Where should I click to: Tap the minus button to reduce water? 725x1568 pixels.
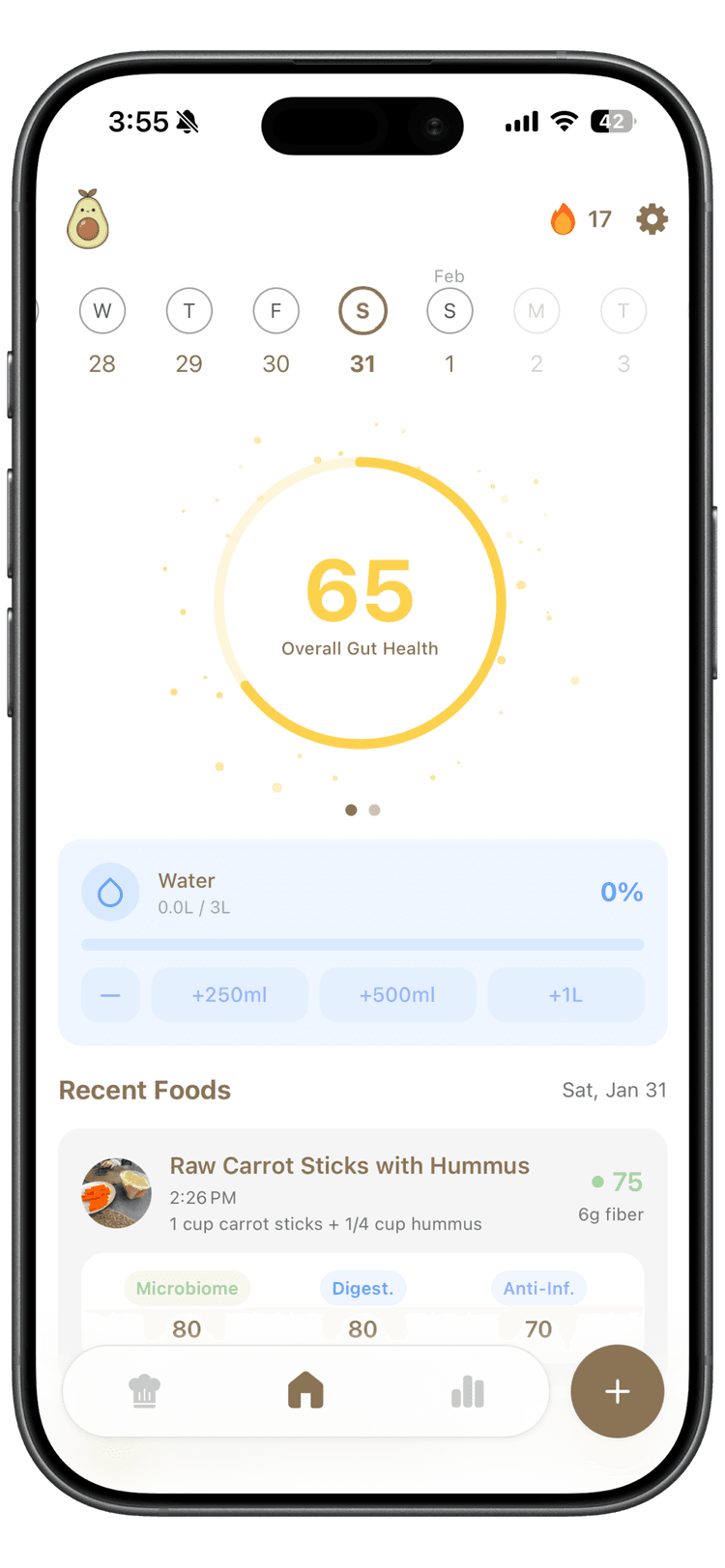[110, 993]
